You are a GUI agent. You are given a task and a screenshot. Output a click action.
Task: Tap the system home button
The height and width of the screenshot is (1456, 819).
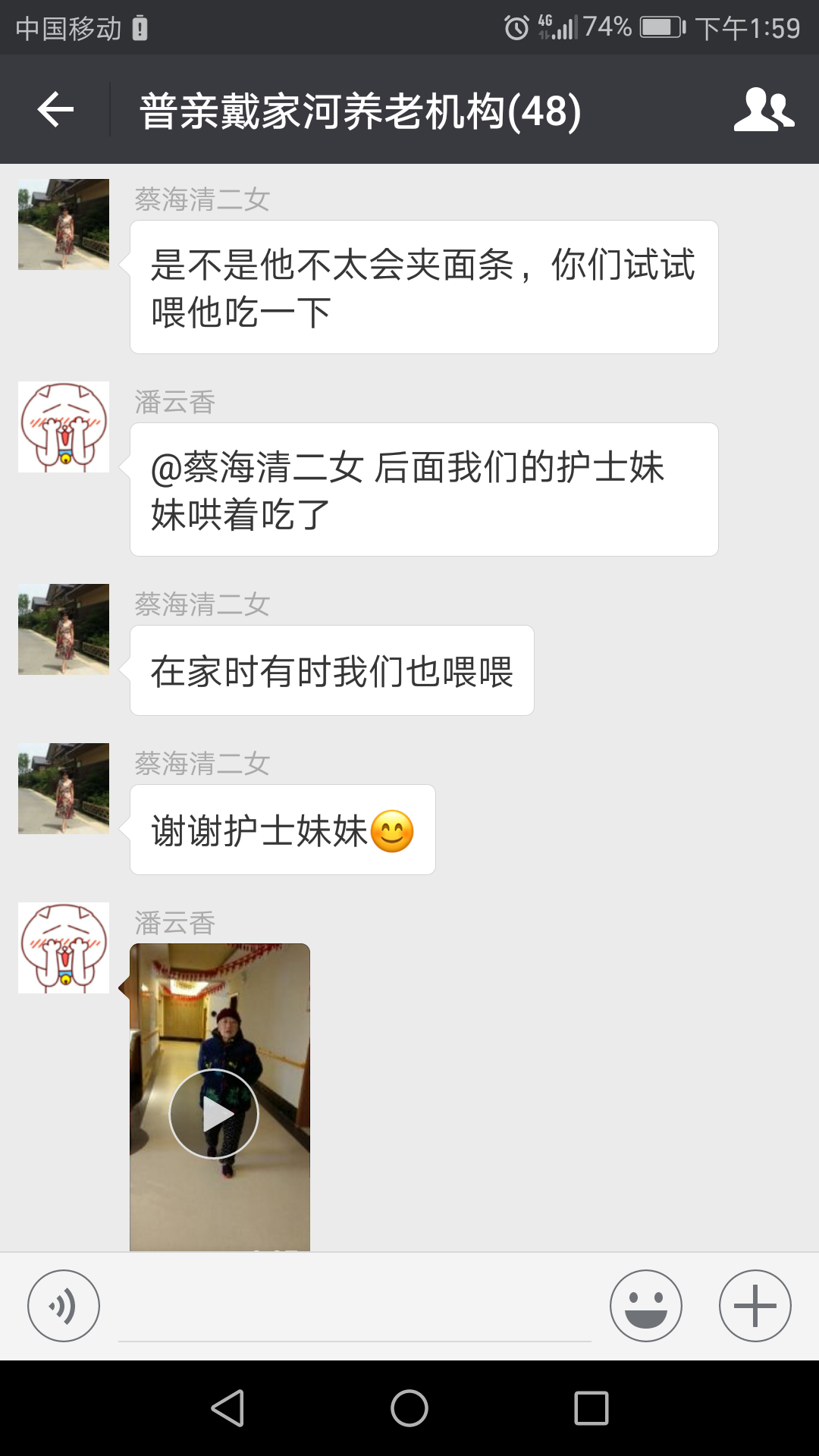click(409, 1408)
